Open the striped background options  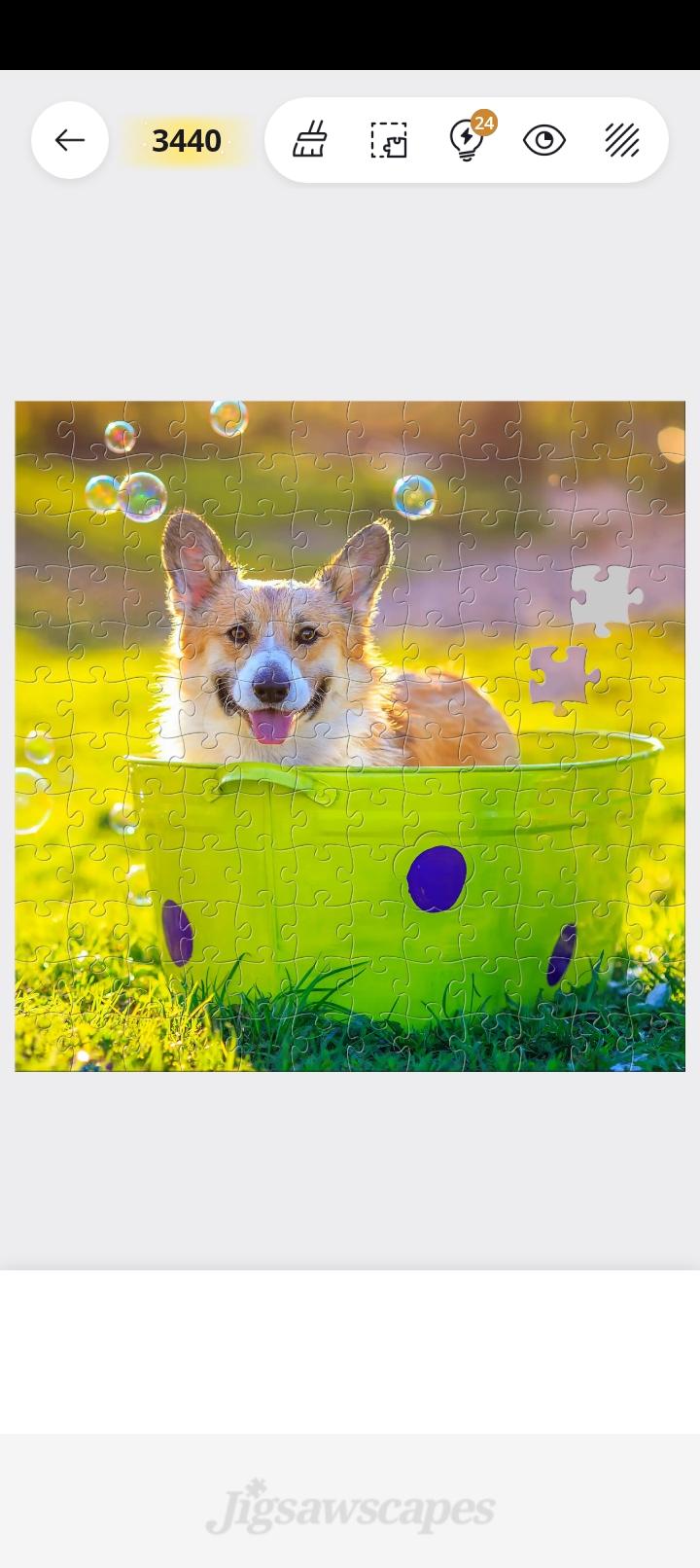(622, 140)
